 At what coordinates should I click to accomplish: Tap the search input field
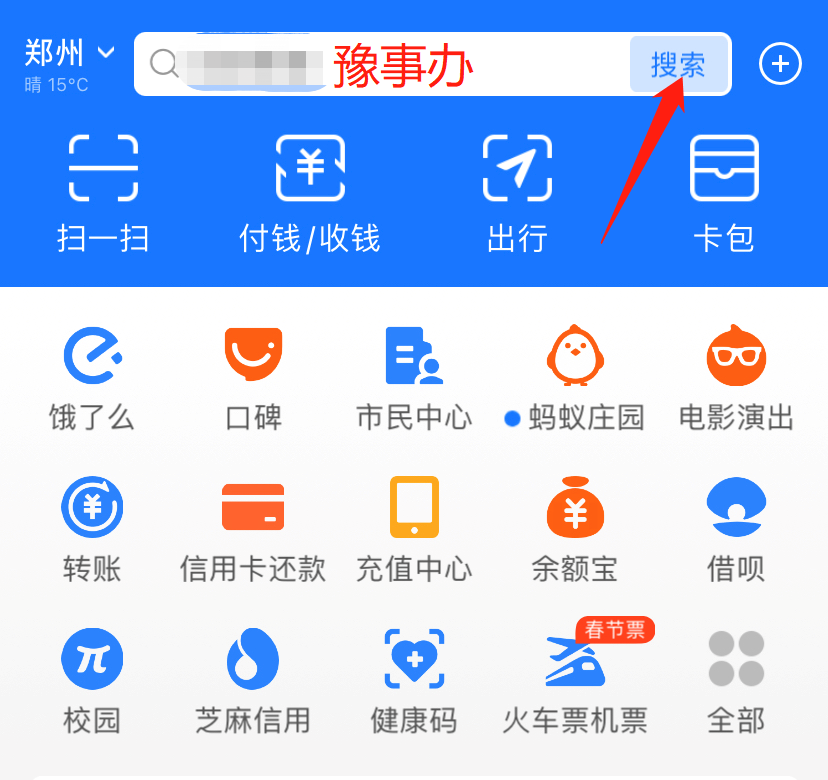click(380, 65)
